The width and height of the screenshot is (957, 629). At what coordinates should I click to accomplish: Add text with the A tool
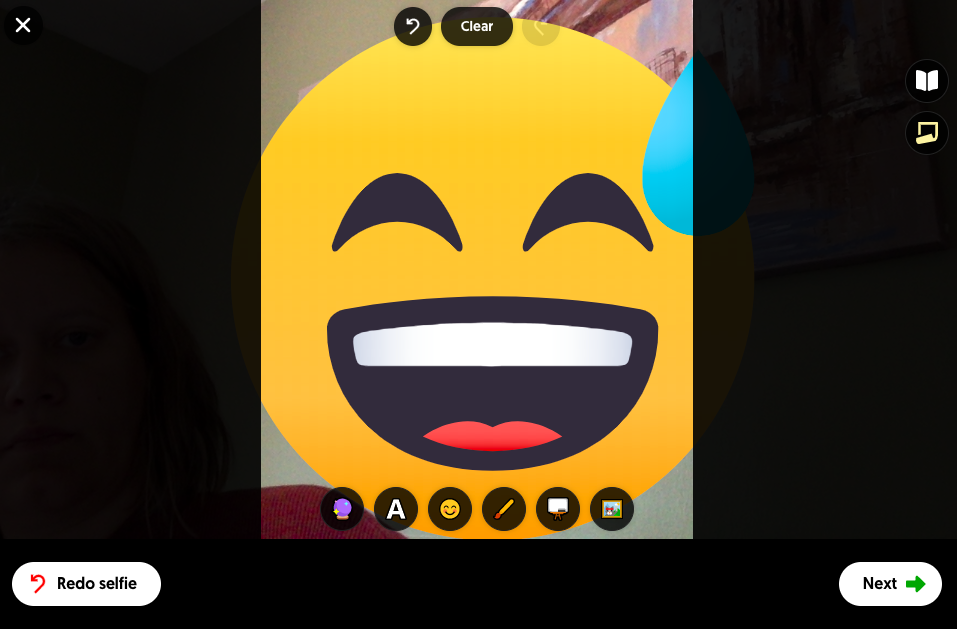pyautogui.click(x=396, y=510)
